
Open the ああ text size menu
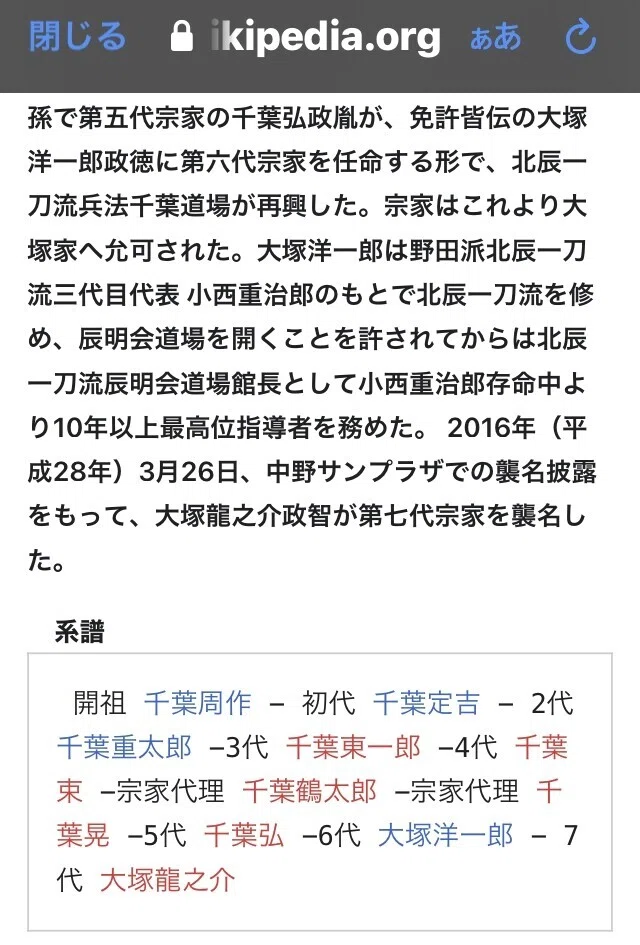(495, 37)
